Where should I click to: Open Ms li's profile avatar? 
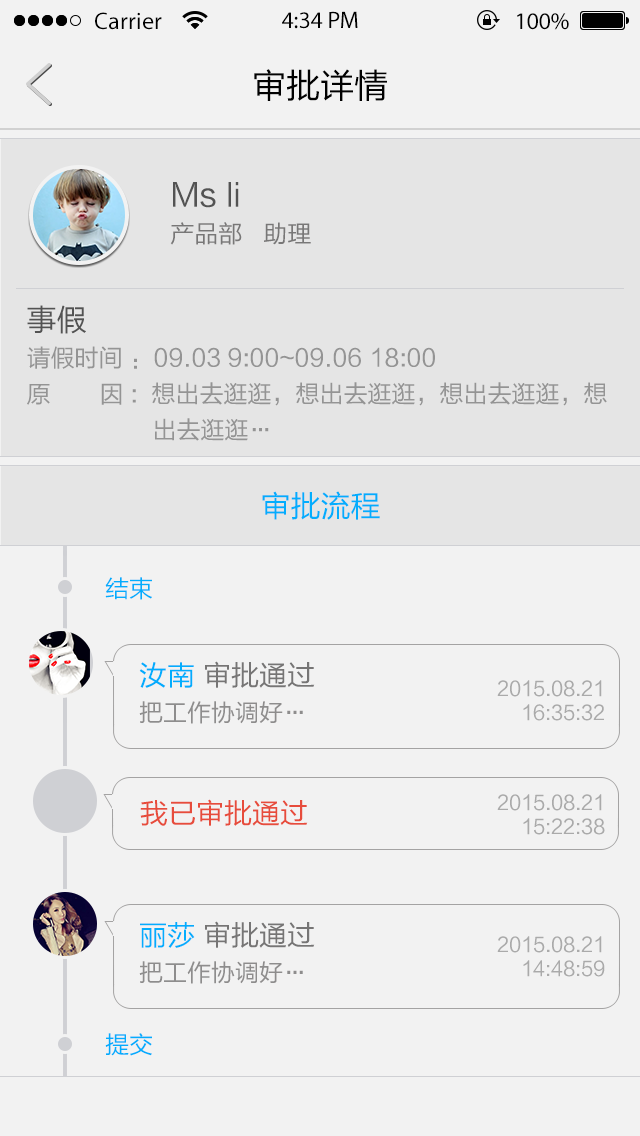80,216
